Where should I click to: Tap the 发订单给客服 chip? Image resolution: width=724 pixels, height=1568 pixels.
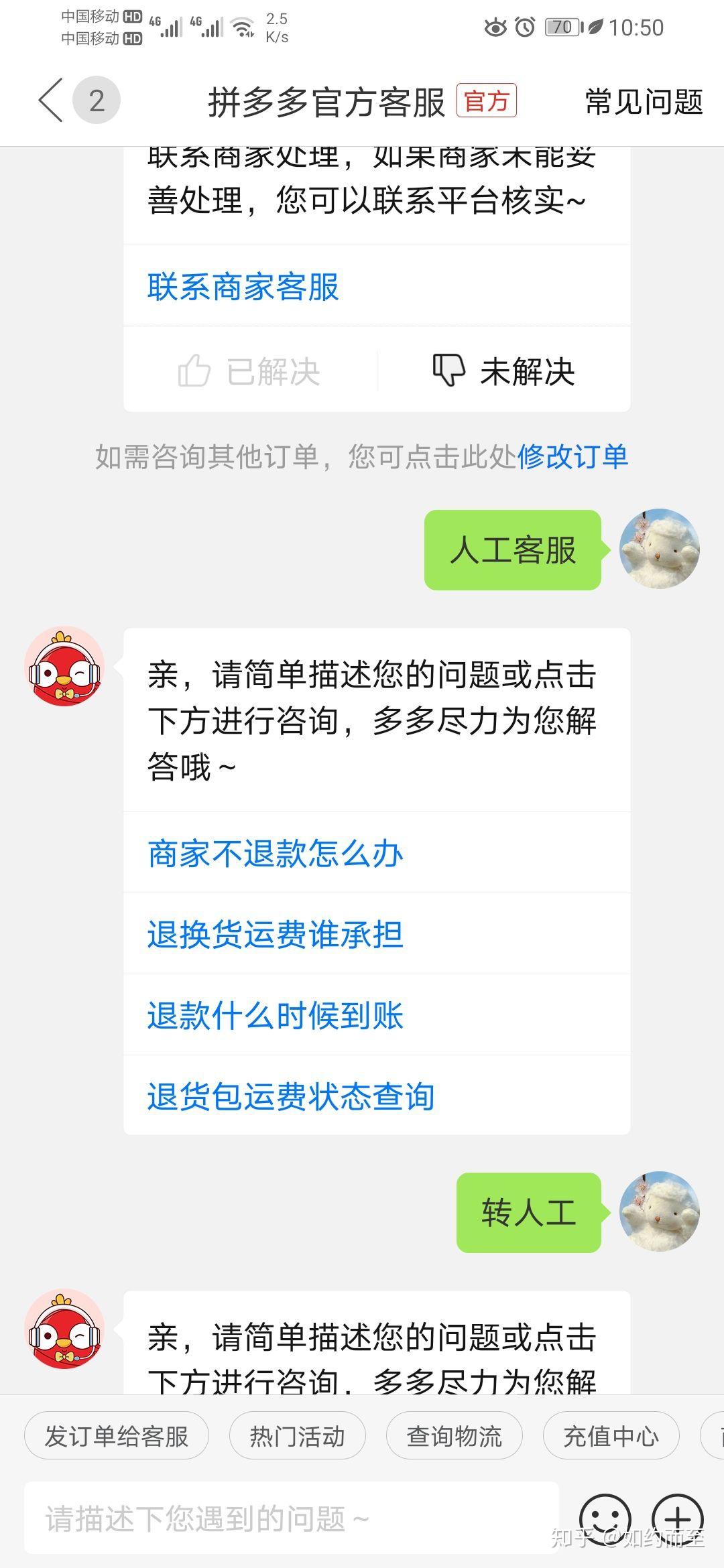(x=117, y=1437)
